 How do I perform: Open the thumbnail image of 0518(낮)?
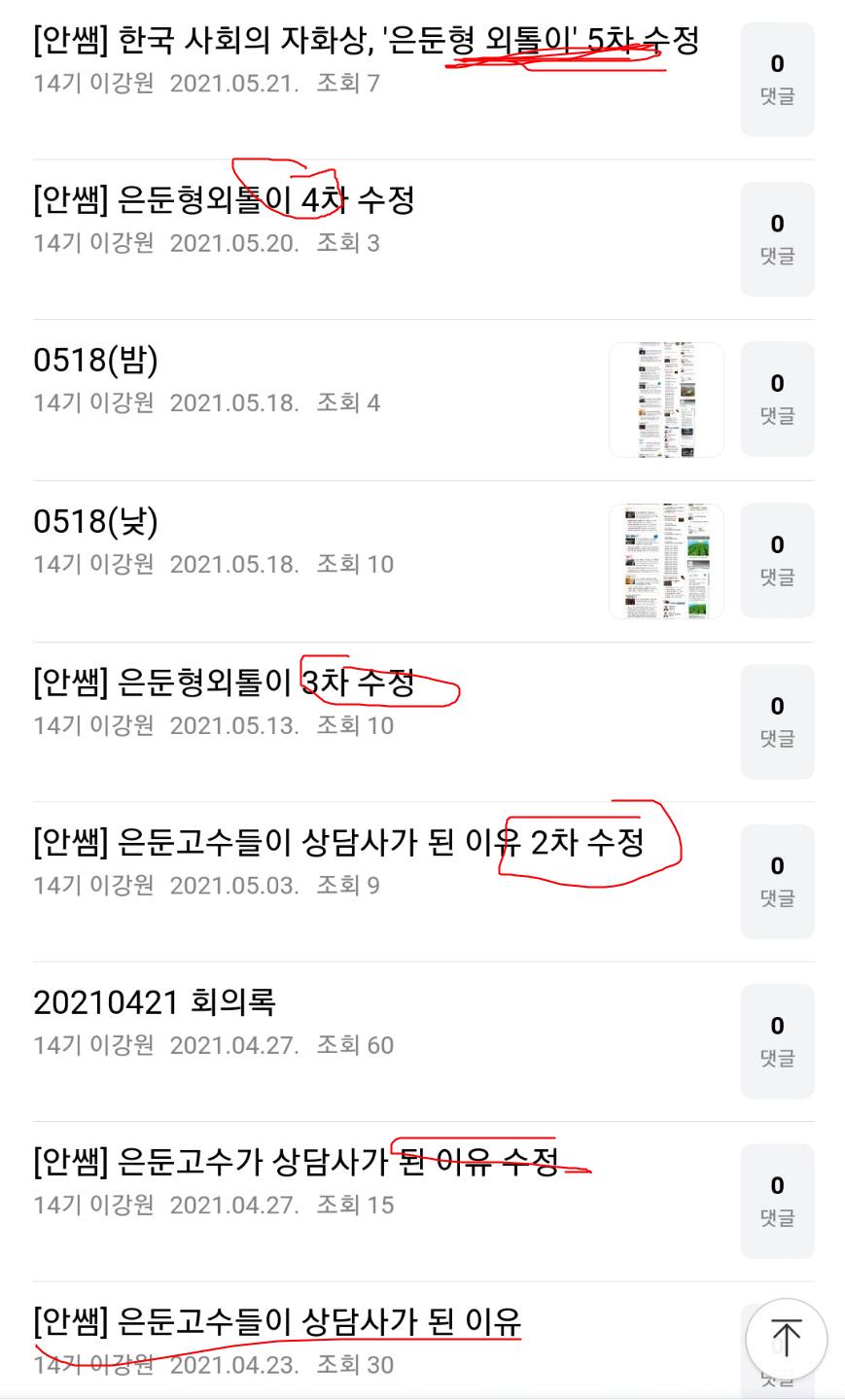[x=666, y=561]
